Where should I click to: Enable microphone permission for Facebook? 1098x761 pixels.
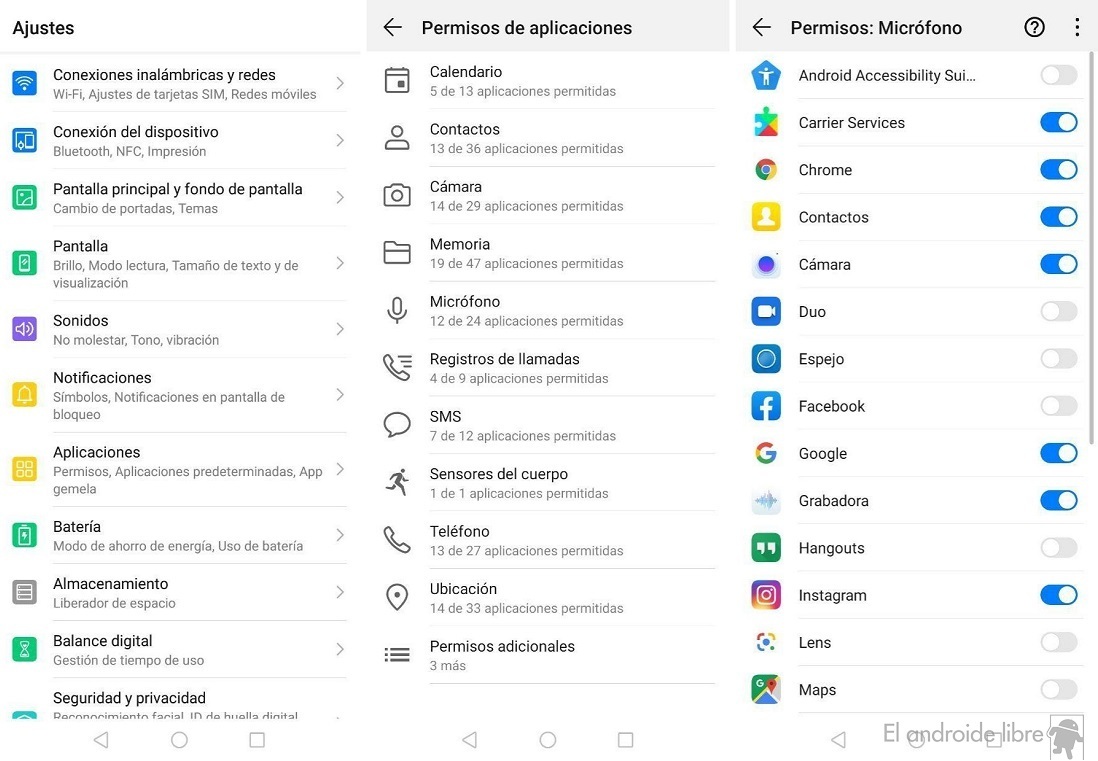click(x=1058, y=406)
